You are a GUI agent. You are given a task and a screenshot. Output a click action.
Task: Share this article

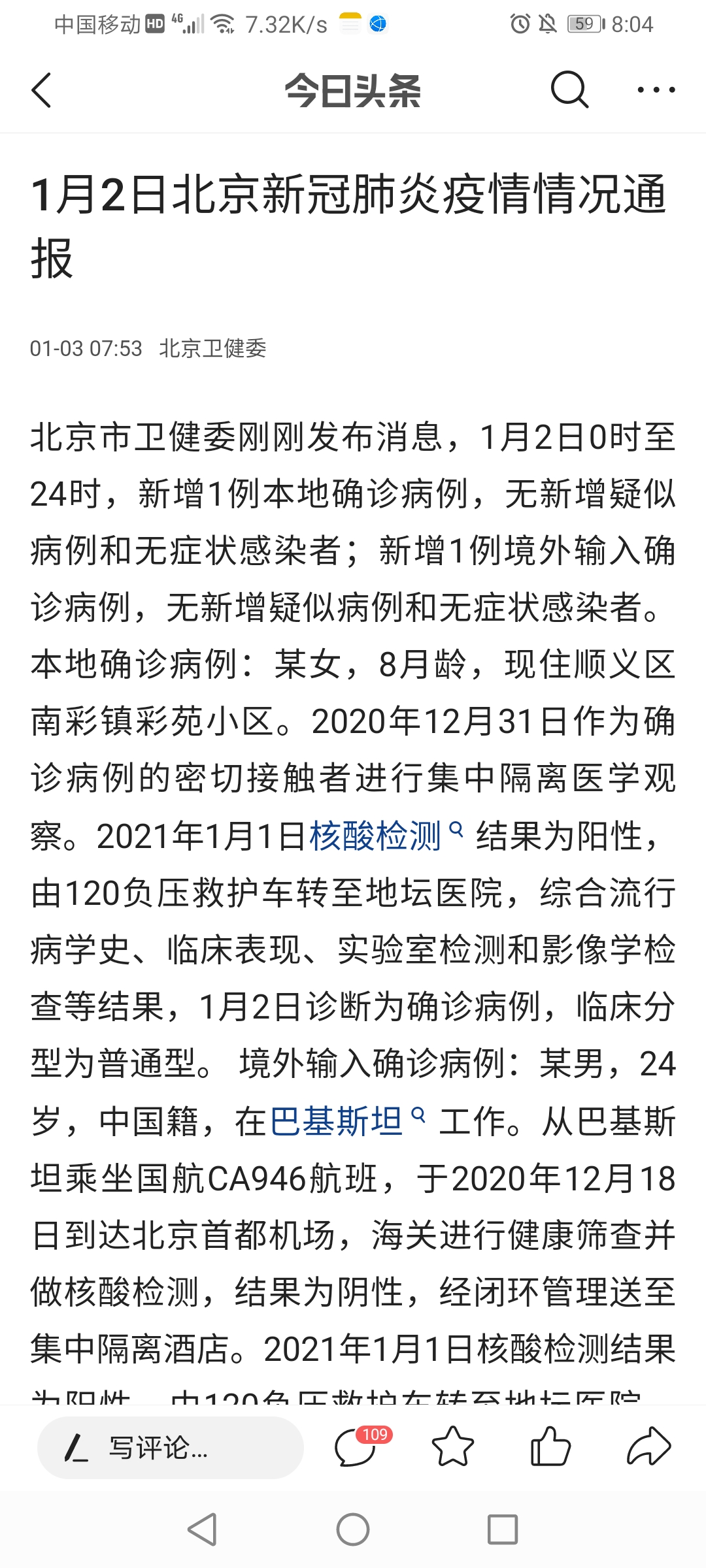[x=648, y=1446]
